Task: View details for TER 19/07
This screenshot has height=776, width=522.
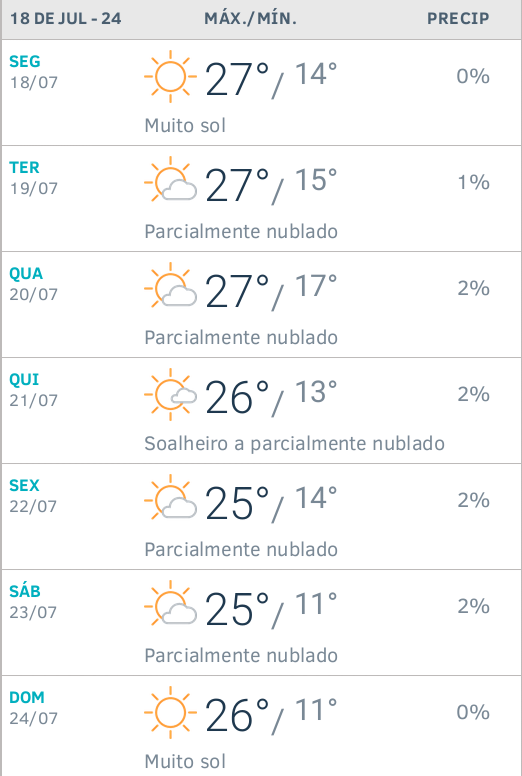Action: click(x=261, y=198)
